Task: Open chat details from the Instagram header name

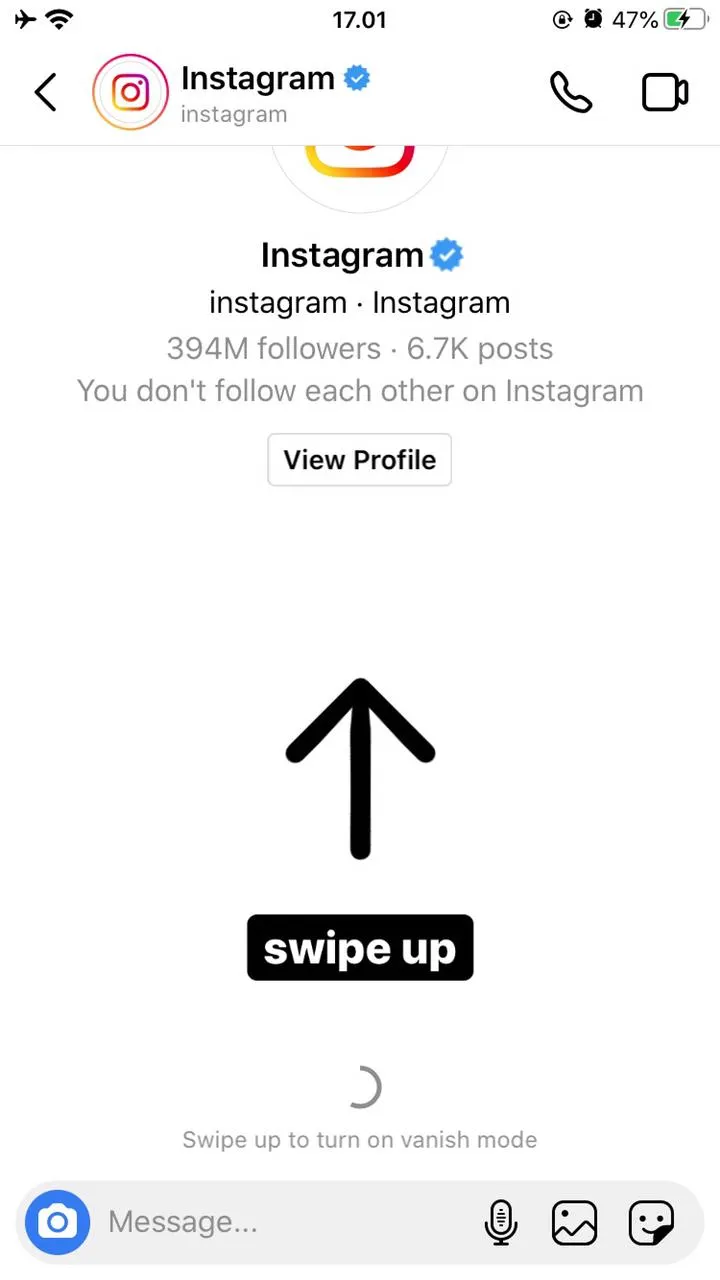Action: click(257, 80)
